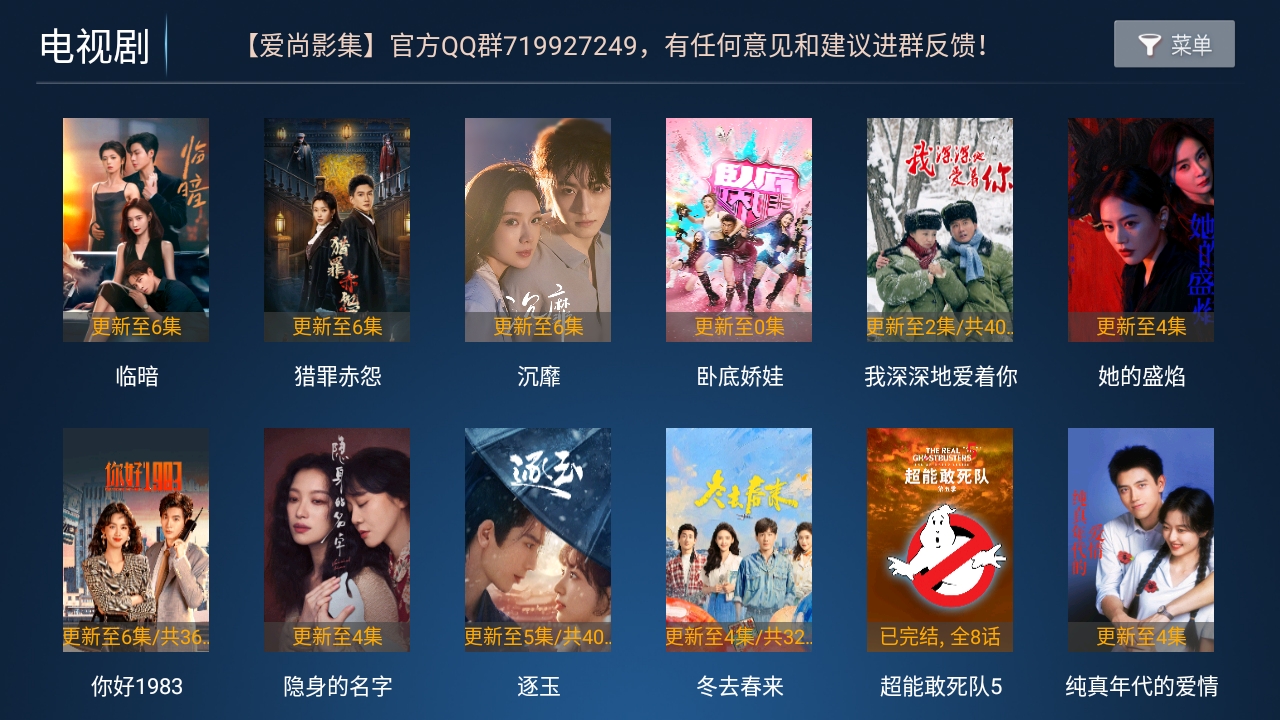Tap the 冬去春来 card
This screenshot has width=1280, height=720.
click(739, 540)
